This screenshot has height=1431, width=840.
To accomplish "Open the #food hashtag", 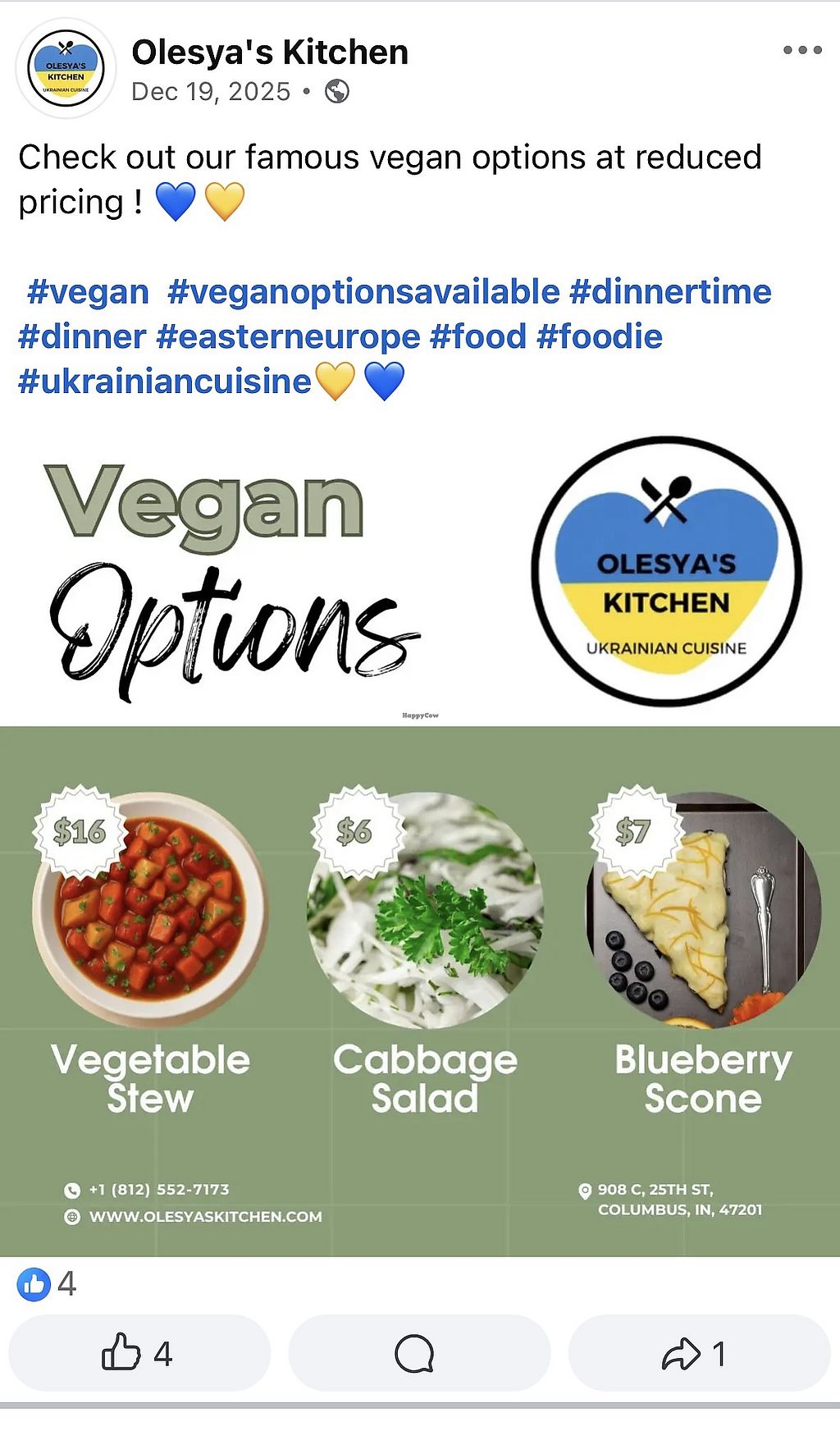I will [478, 336].
